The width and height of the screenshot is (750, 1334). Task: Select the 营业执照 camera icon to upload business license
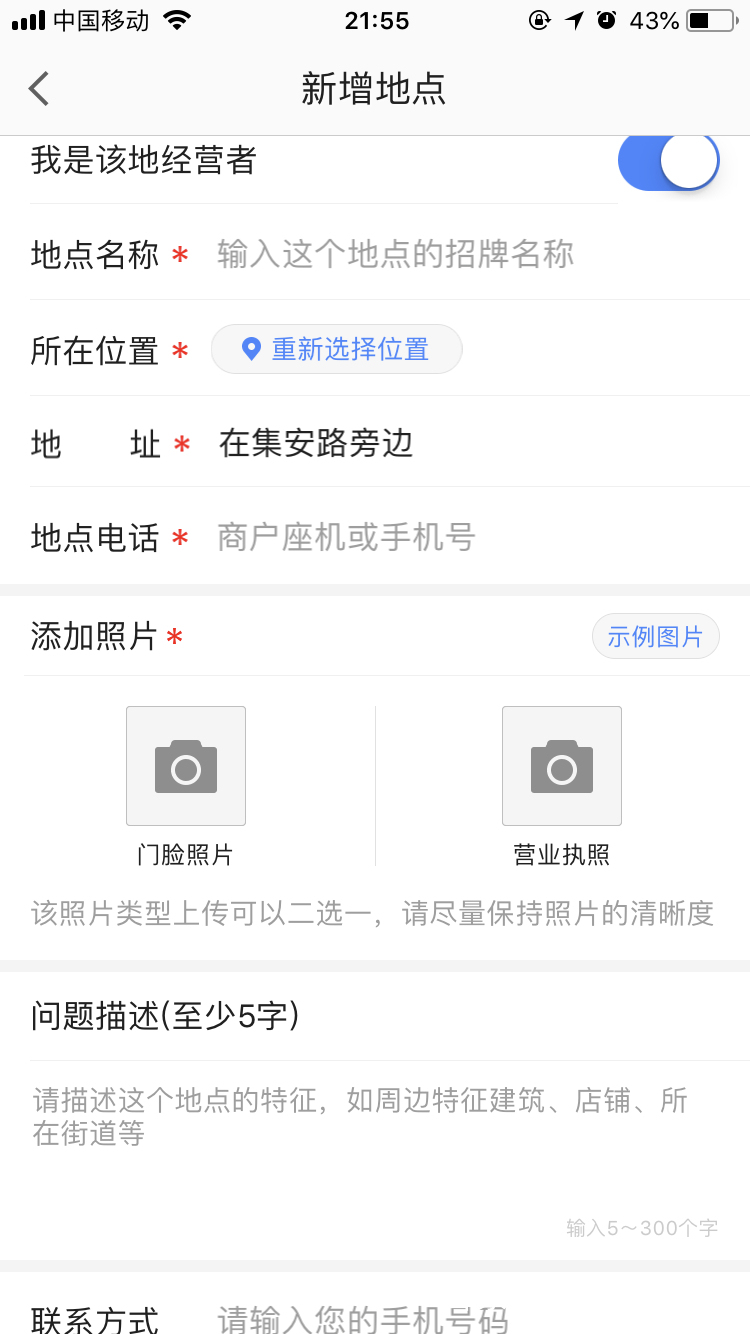561,765
